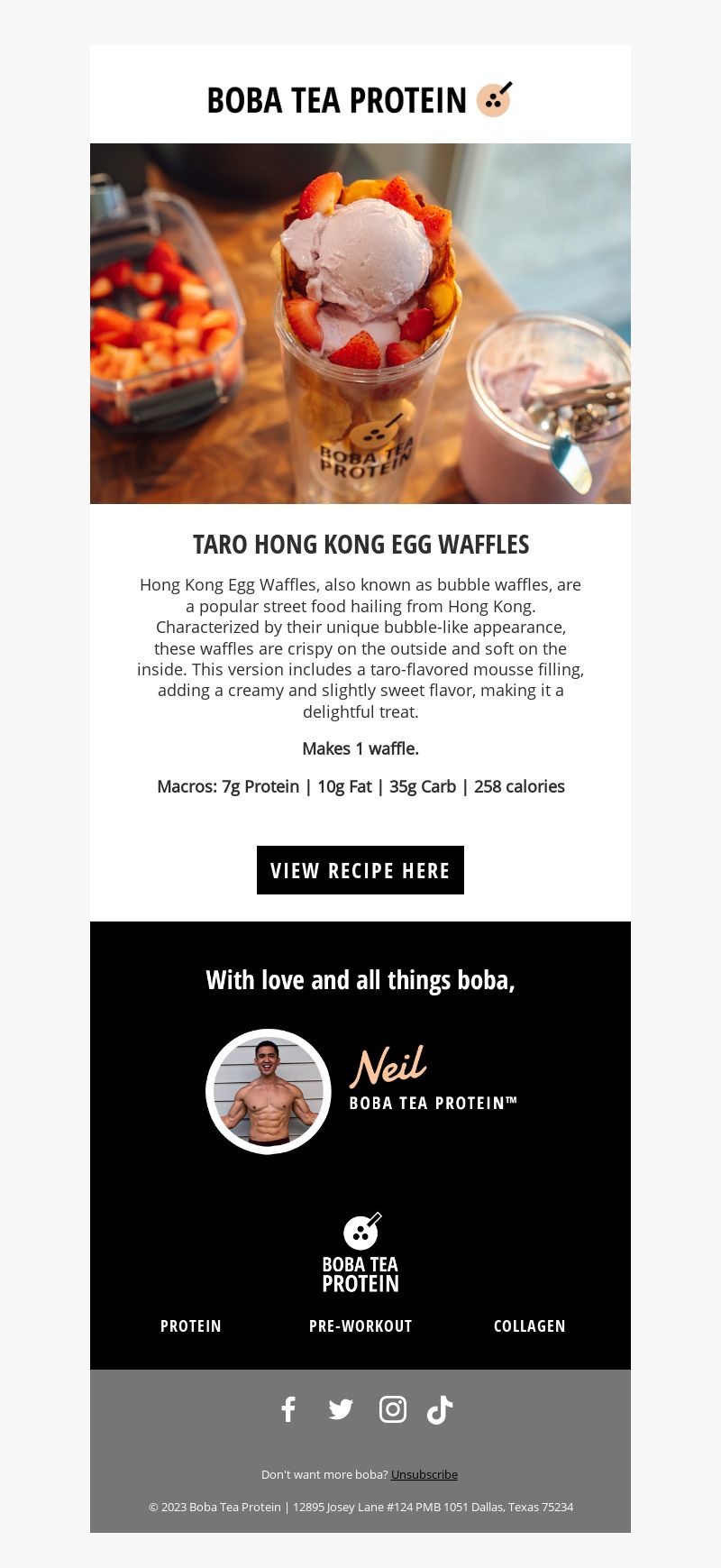The image size is (721, 1568).
Task: Select the Collagen category link
Action: coord(530,1326)
